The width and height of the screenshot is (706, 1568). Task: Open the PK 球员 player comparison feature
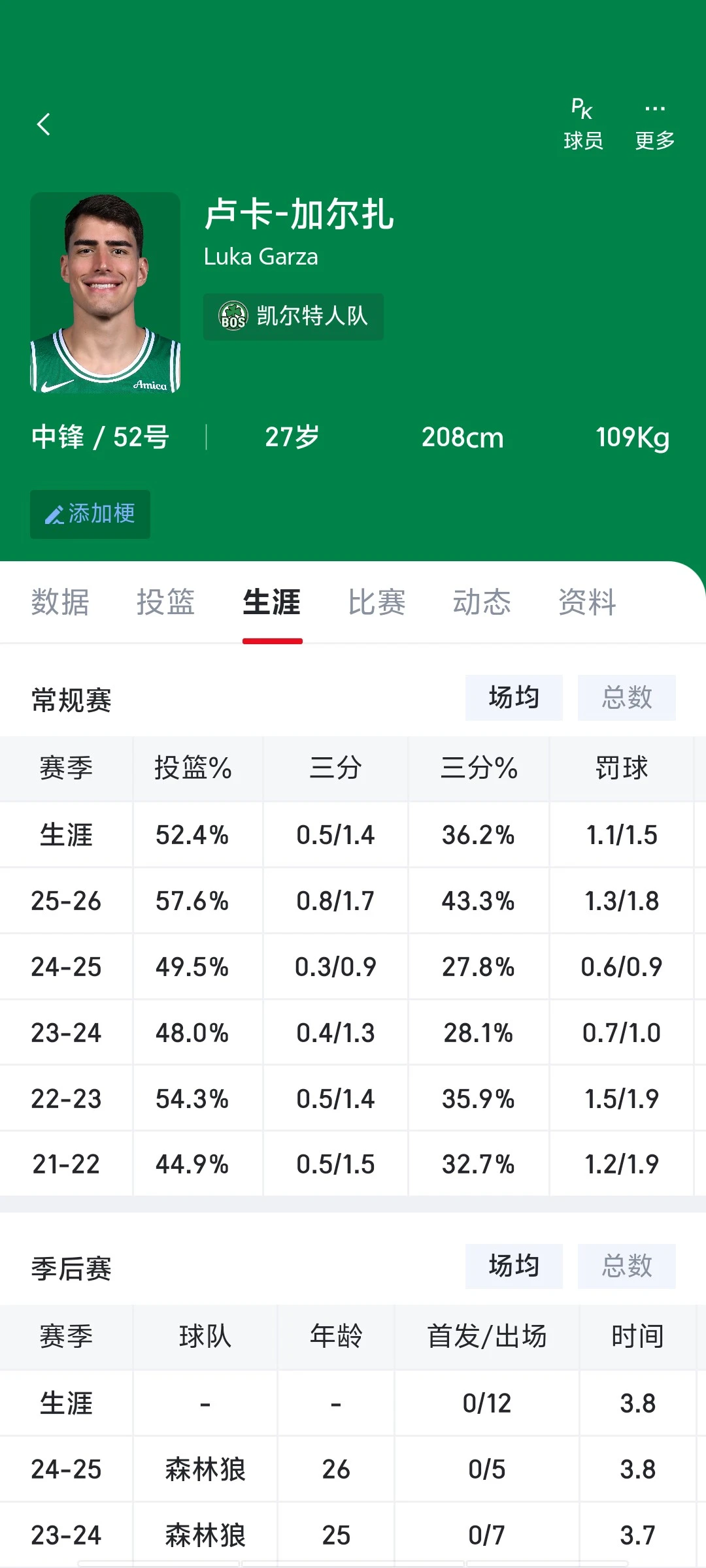coord(584,121)
